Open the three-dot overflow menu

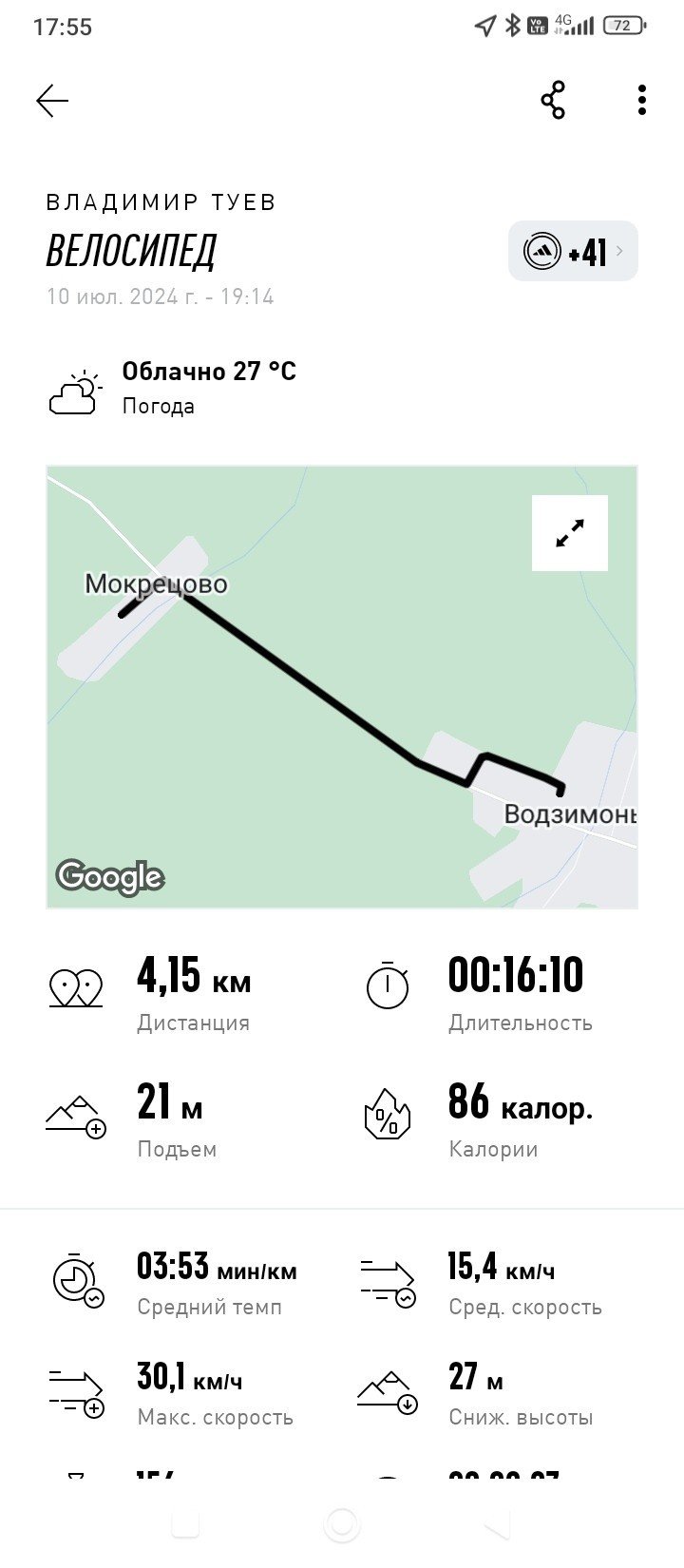pos(642,100)
